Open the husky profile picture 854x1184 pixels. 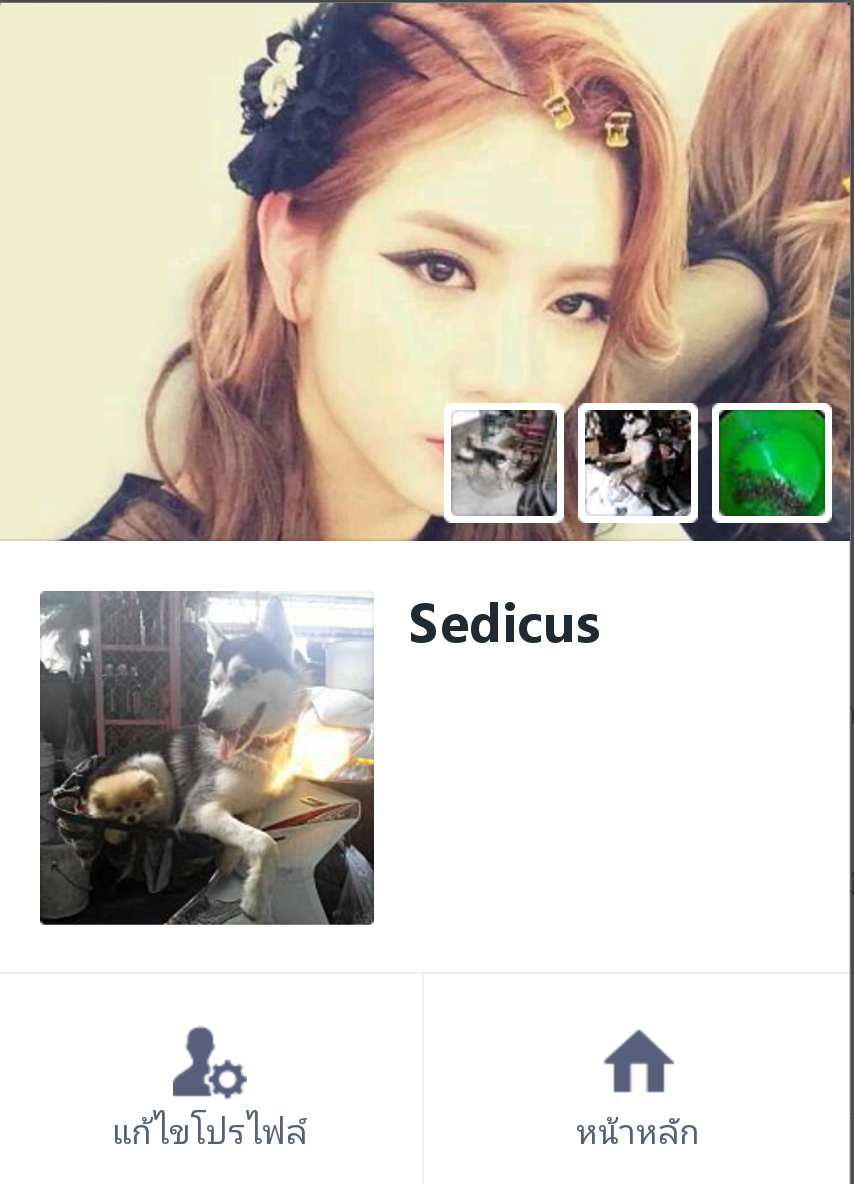click(x=207, y=757)
